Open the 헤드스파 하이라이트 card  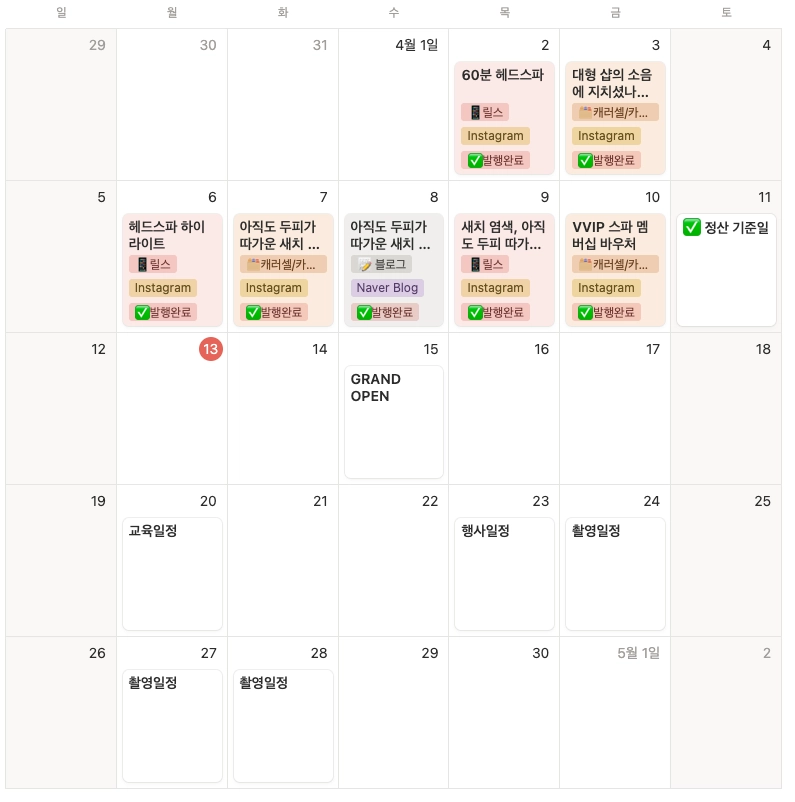[x=166, y=235]
